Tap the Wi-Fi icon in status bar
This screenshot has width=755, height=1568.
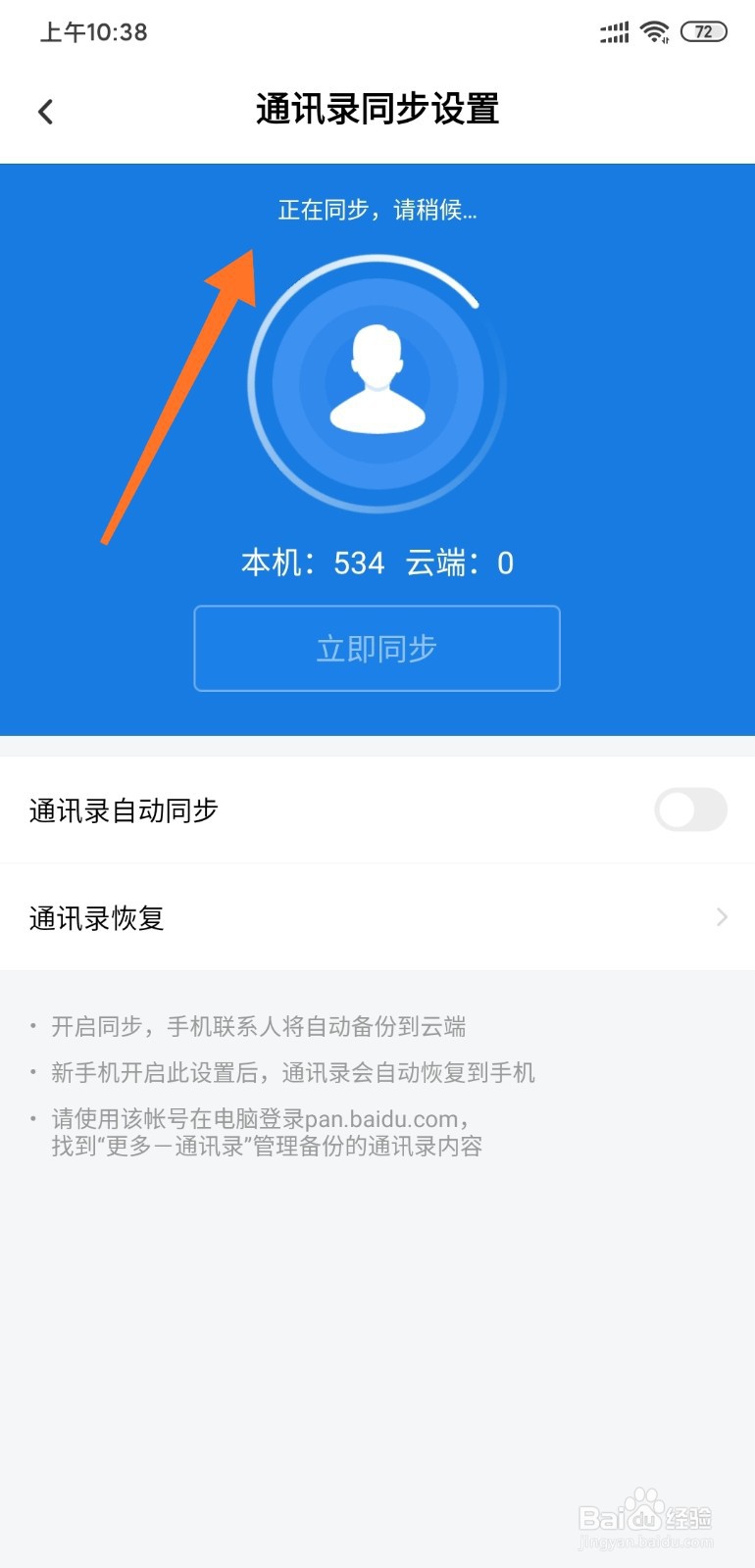tap(655, 31)
